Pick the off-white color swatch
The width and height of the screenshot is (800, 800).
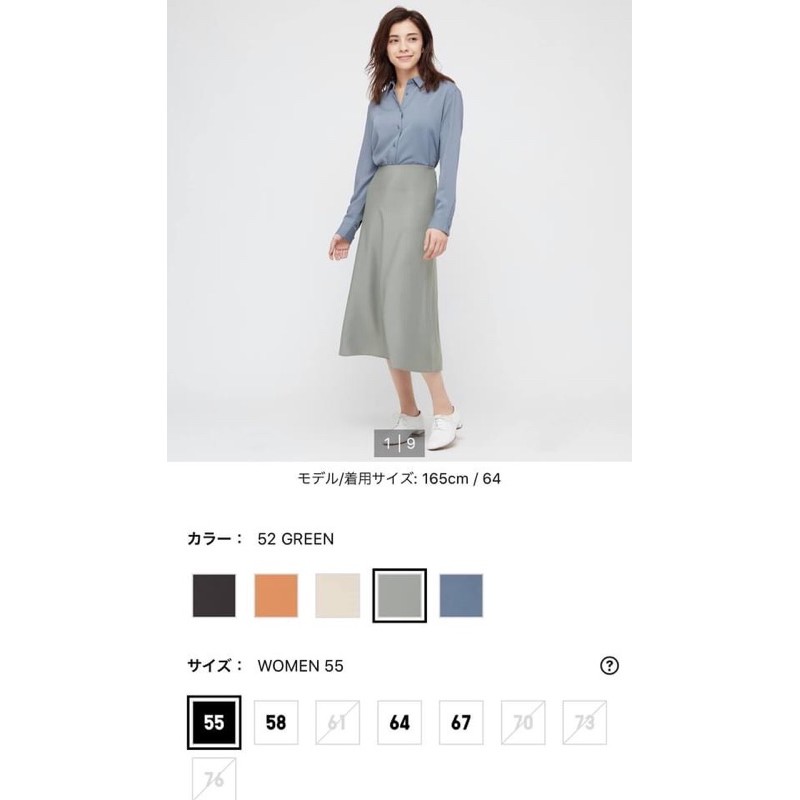tap(338, 595)
